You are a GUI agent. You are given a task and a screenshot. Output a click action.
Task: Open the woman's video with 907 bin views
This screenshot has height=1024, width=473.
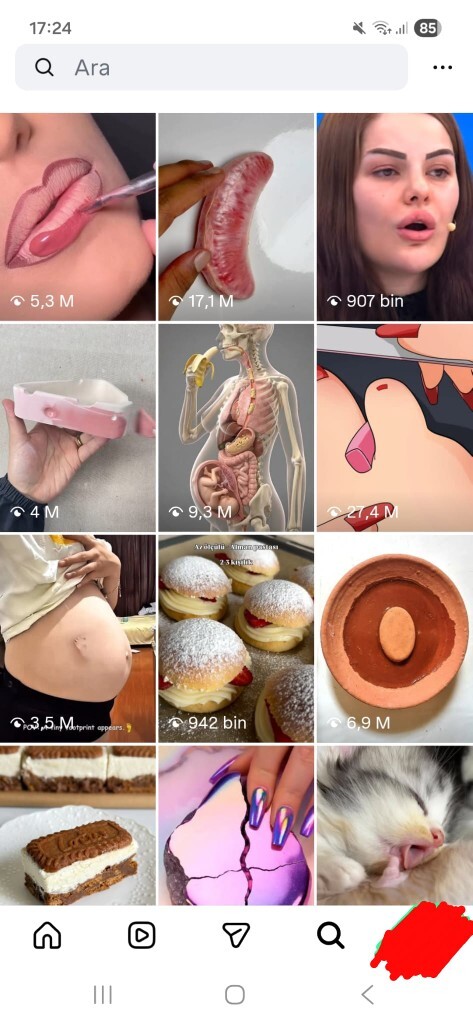tap(395, 217)
